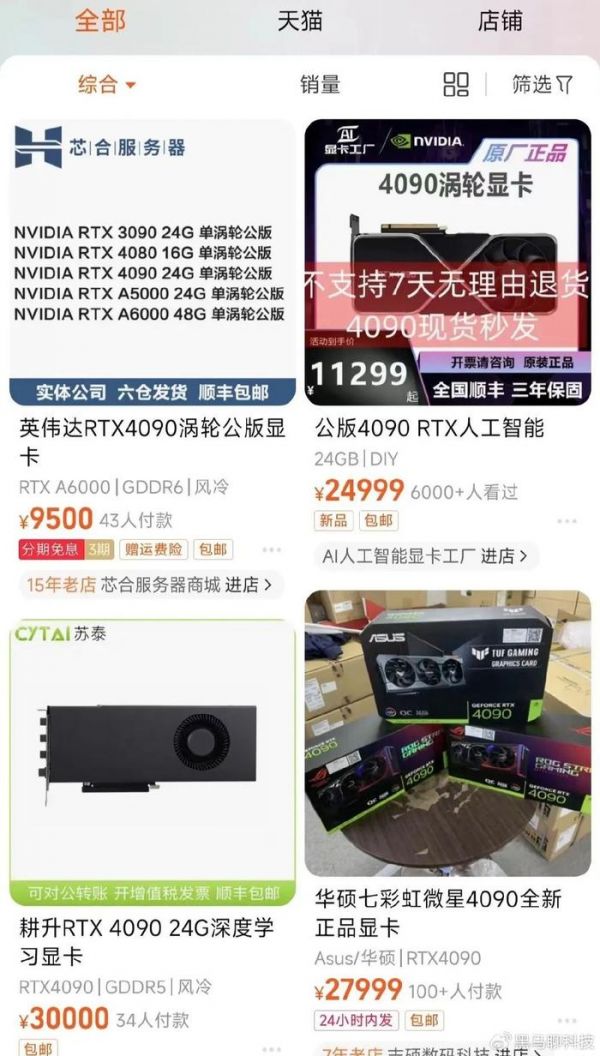600x1056 pixels.
Task: Open the 筛选 filter panel
Action: click(x=542, y=85)
